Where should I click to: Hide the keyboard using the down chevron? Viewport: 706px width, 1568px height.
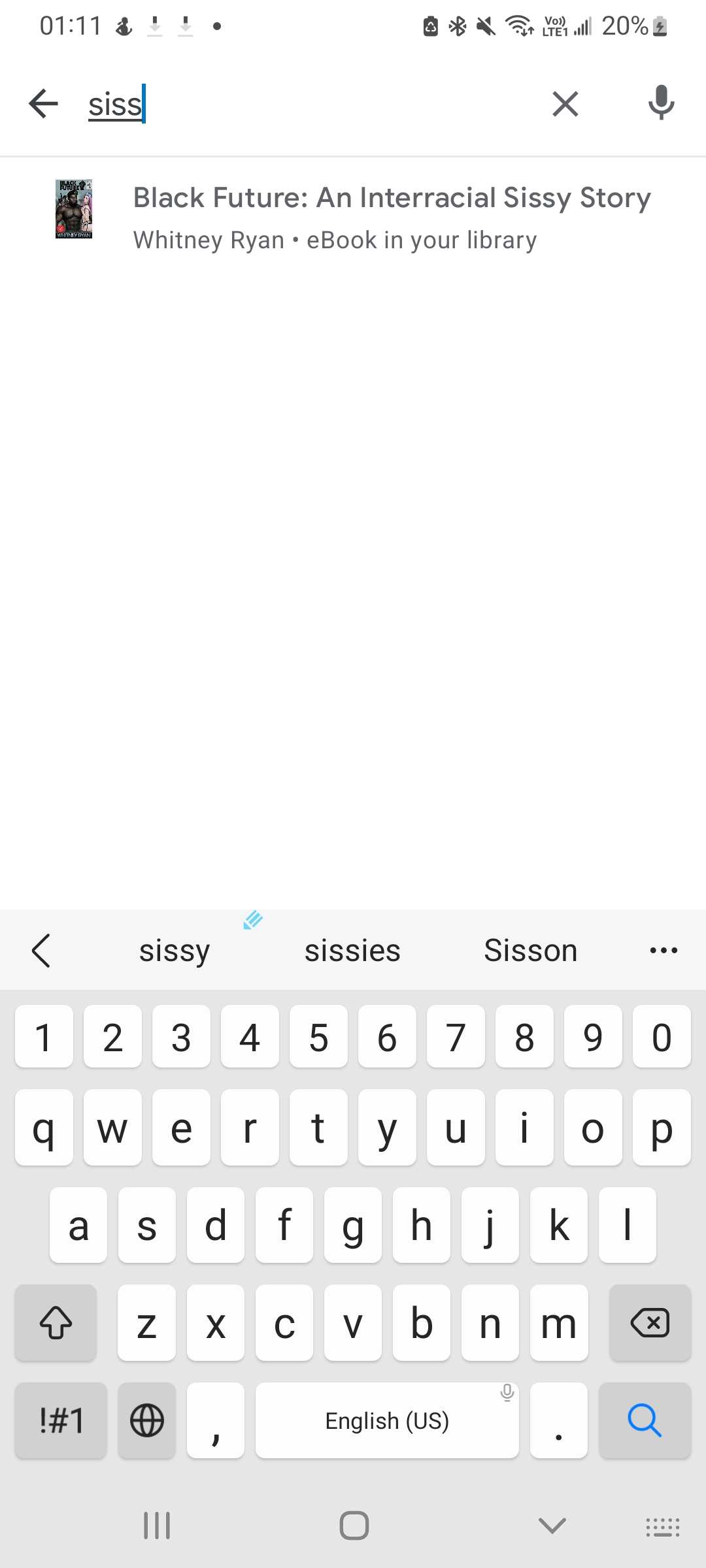pos(551,1526)
